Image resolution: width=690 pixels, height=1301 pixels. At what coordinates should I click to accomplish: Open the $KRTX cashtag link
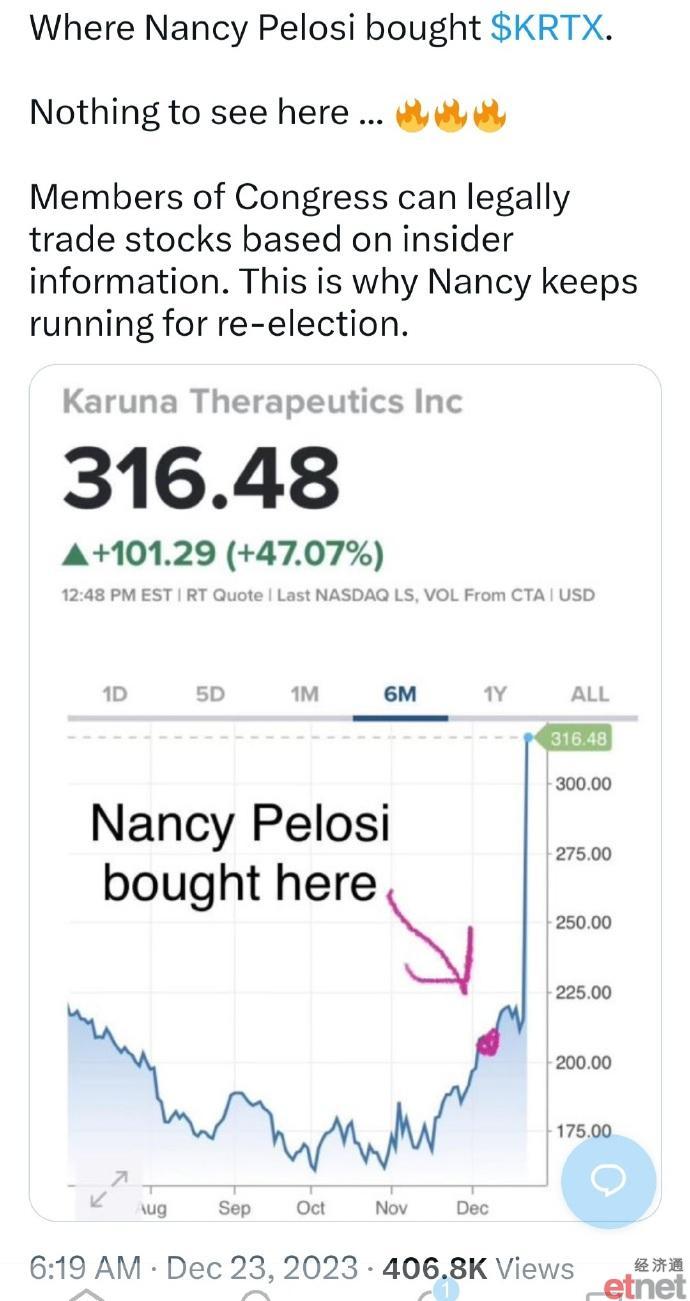click(x=548, y=27)
